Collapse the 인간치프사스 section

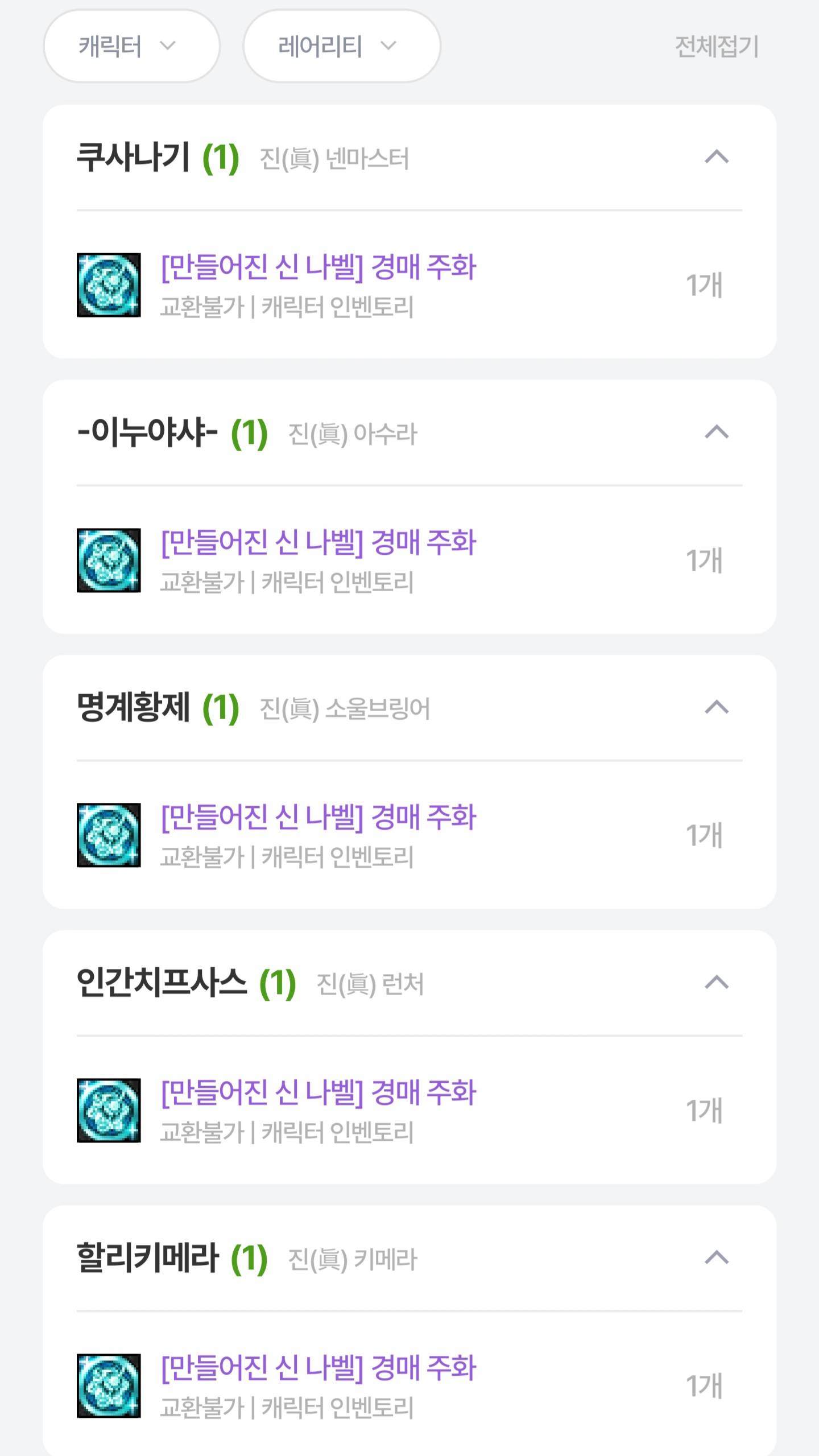pos(717,982)
